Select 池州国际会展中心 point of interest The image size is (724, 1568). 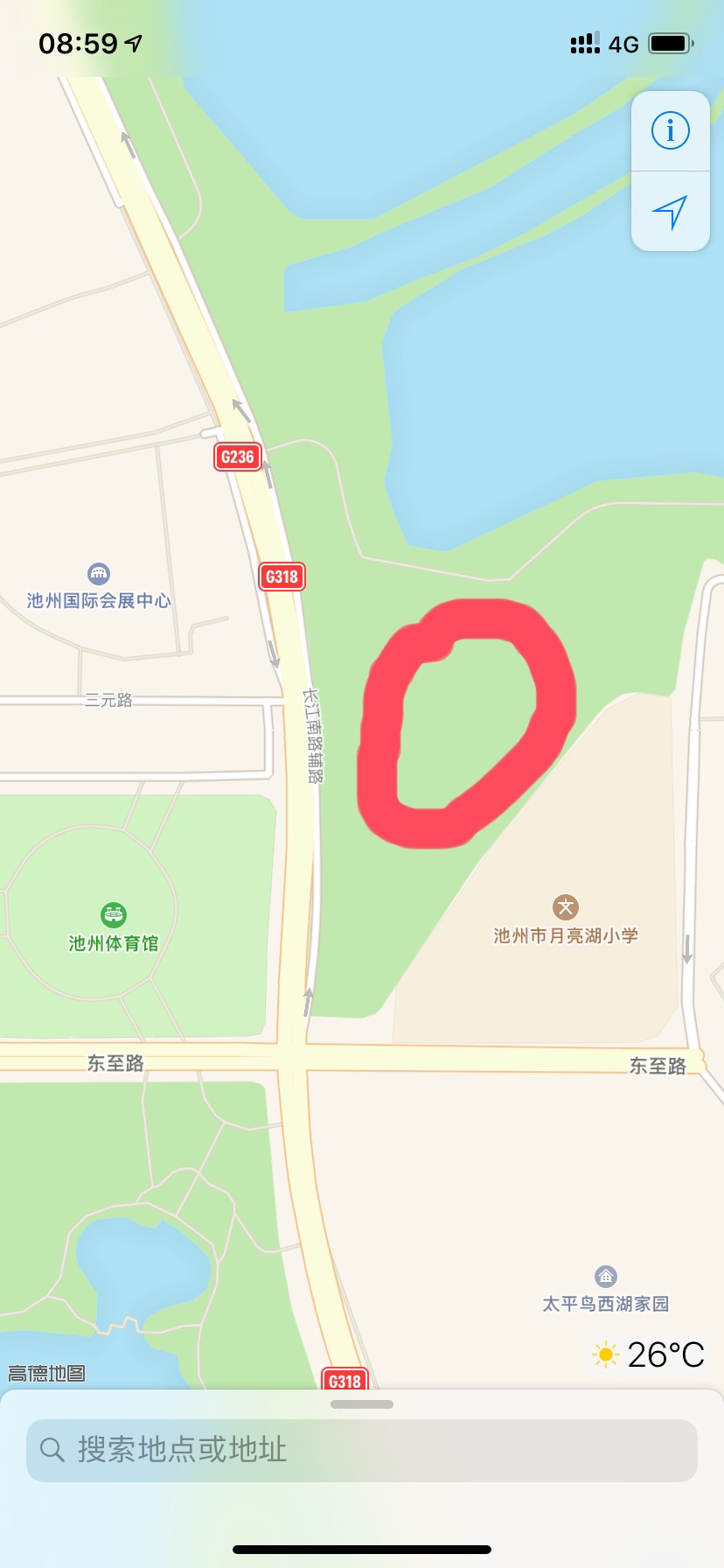pos(99,575)
